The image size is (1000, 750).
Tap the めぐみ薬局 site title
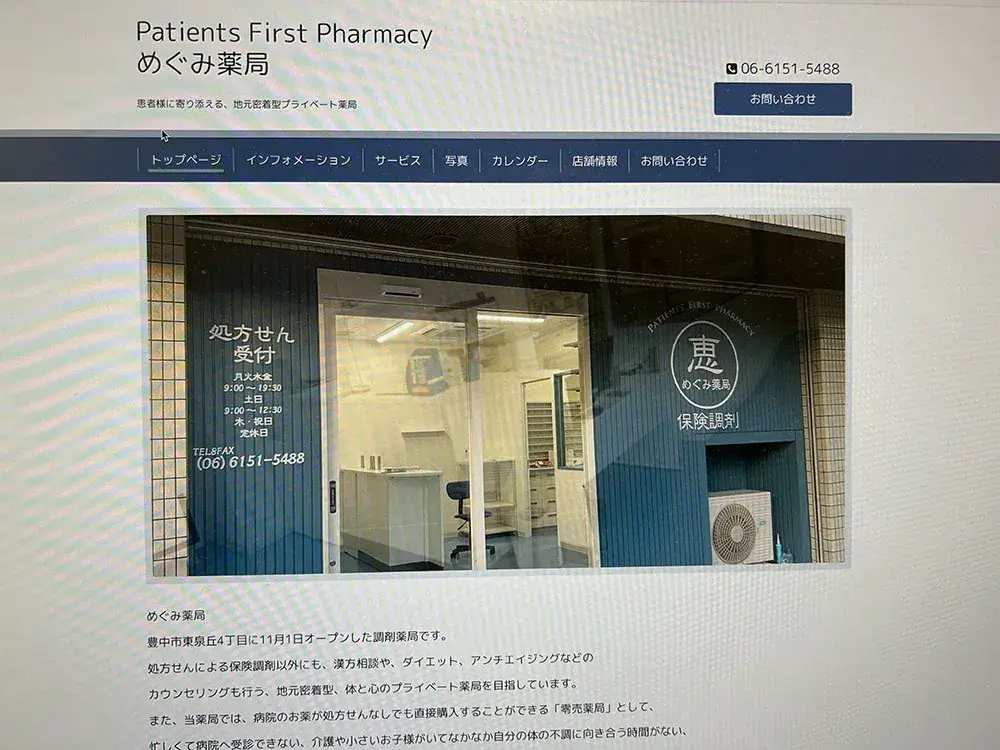click(203, 64)
